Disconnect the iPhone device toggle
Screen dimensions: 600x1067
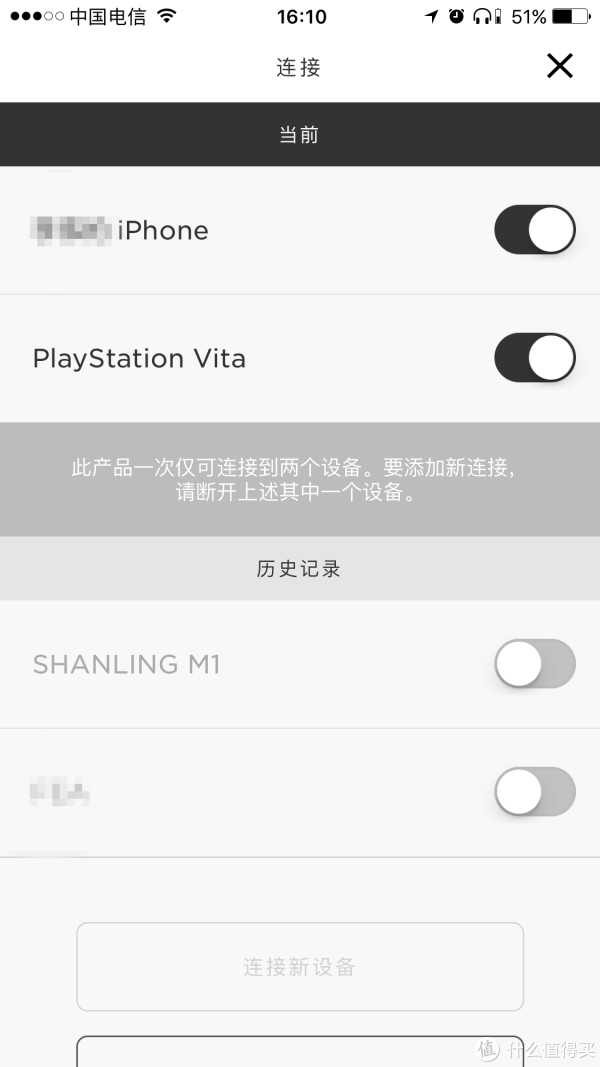[535, 229]
